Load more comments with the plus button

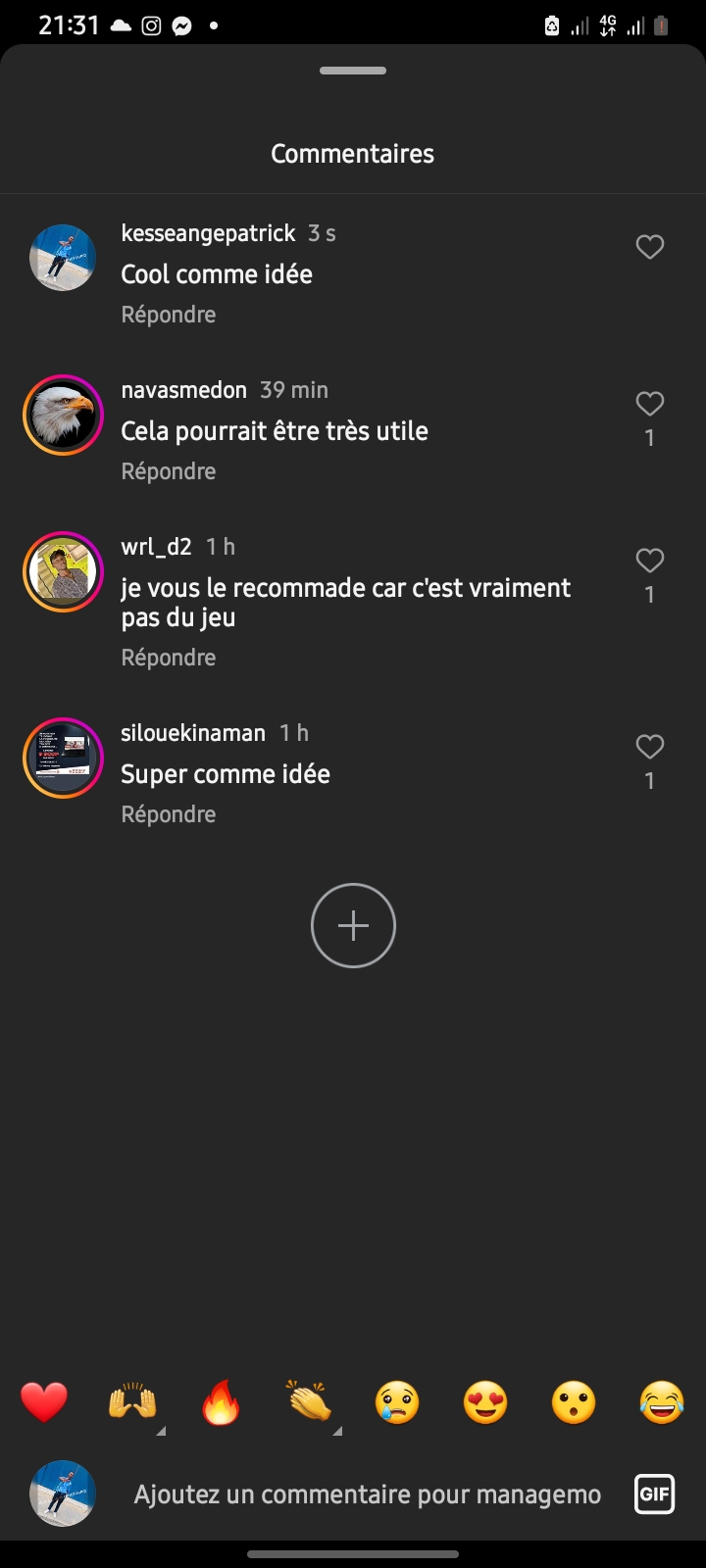coord(353,926)
